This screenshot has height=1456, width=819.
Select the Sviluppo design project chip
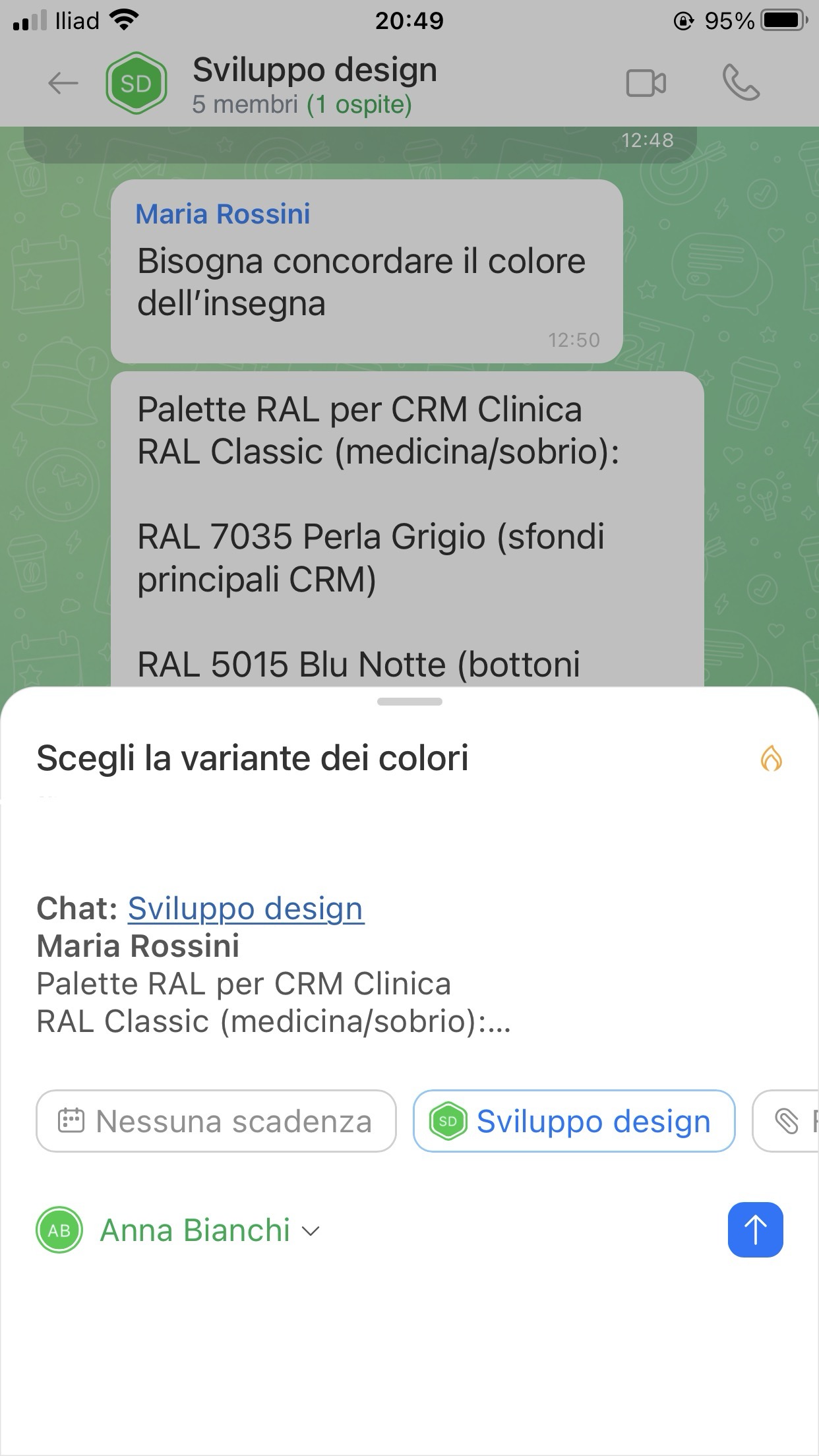point(574,1121)
